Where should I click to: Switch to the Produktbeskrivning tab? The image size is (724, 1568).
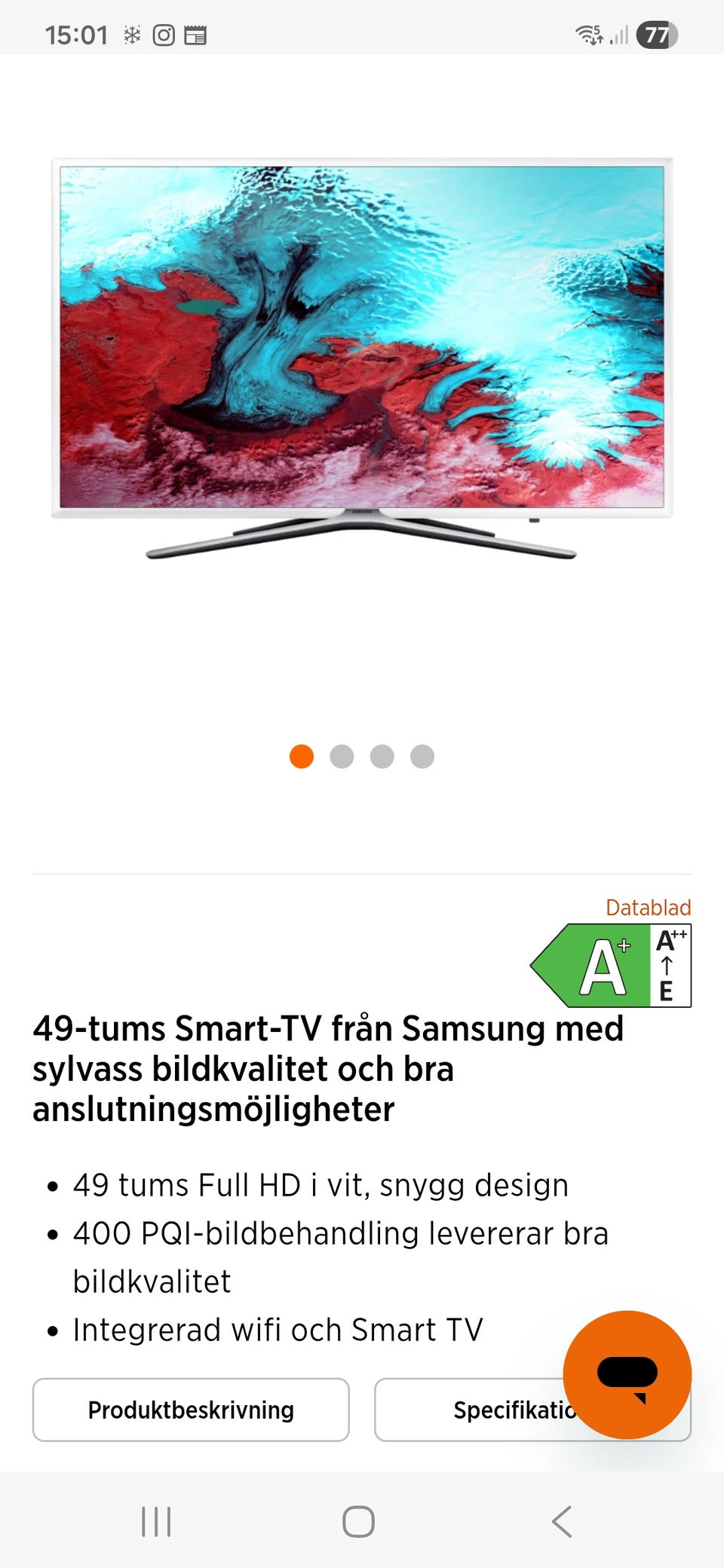[190, 1409]
